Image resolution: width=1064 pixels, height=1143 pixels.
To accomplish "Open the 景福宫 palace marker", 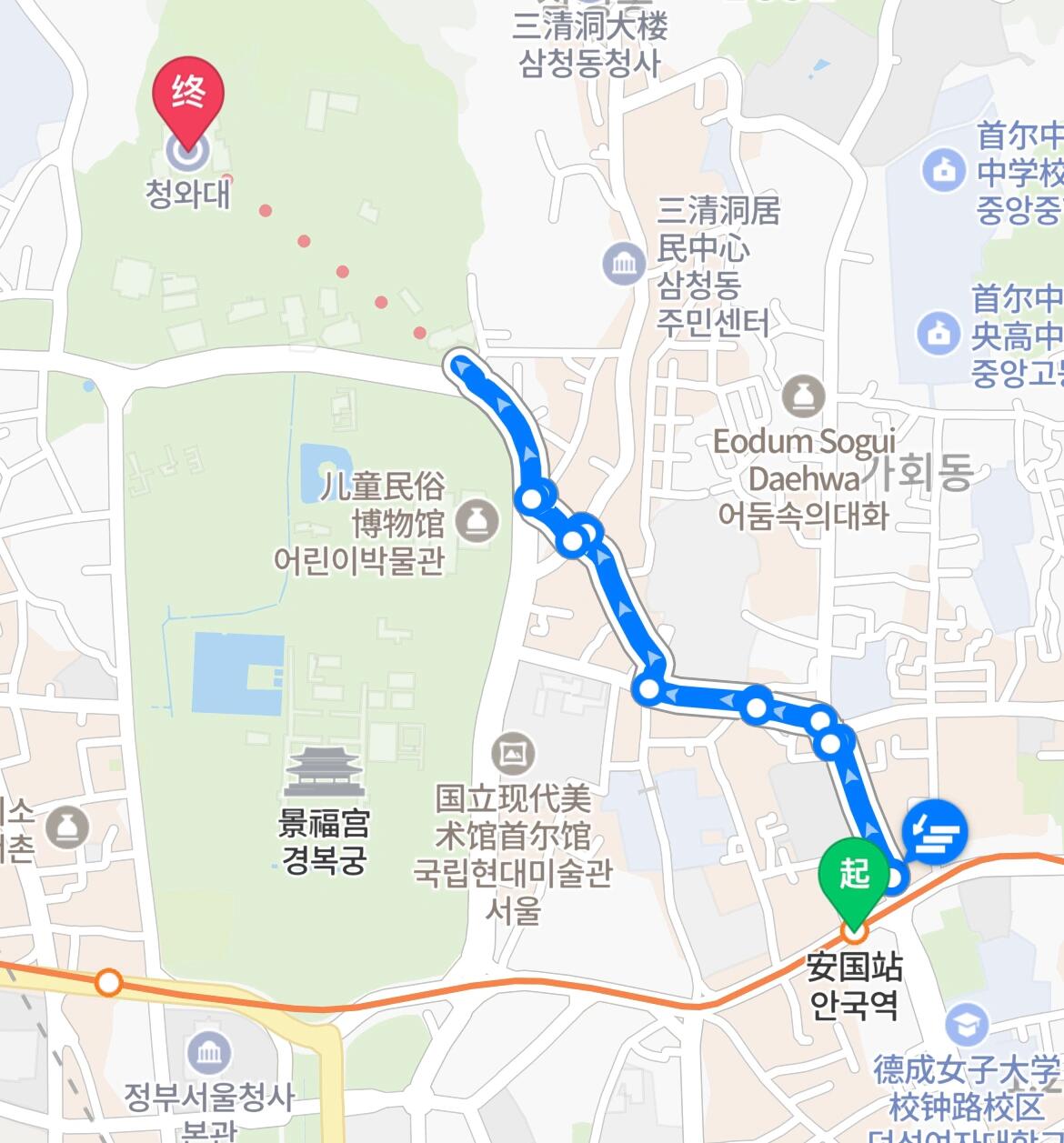I will (x=324, y=774).
